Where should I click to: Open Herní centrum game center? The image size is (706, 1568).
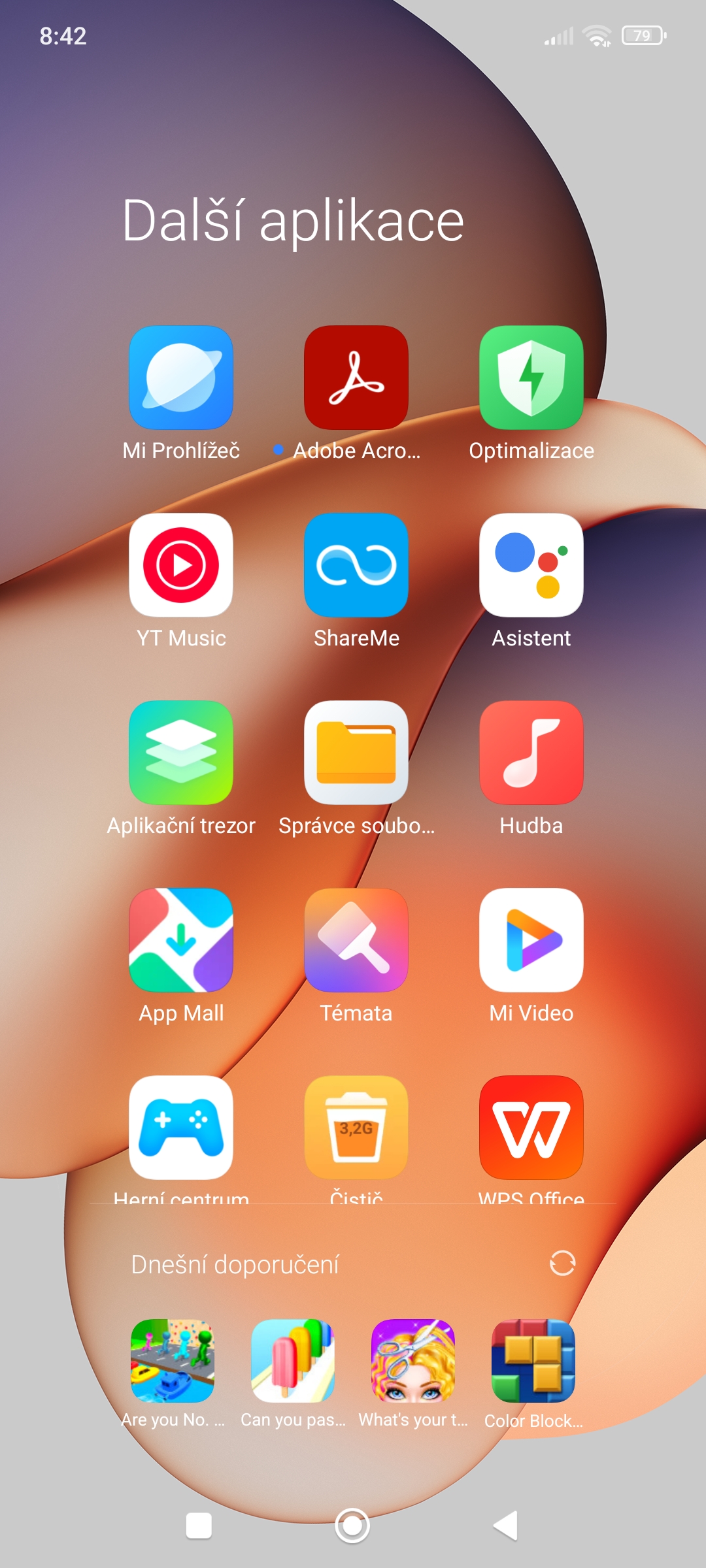pyautogui.click(x=181, y=1128)
